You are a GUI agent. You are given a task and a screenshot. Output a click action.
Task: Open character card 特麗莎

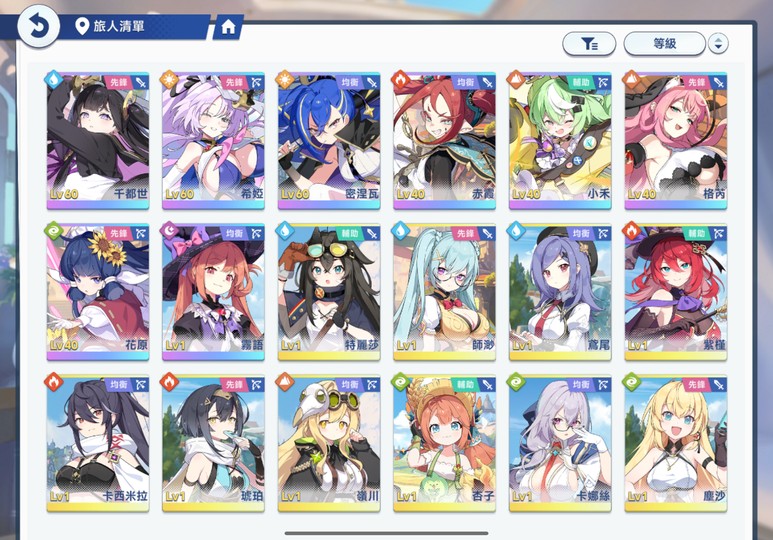pyautogui.click(x=329, y=290)
